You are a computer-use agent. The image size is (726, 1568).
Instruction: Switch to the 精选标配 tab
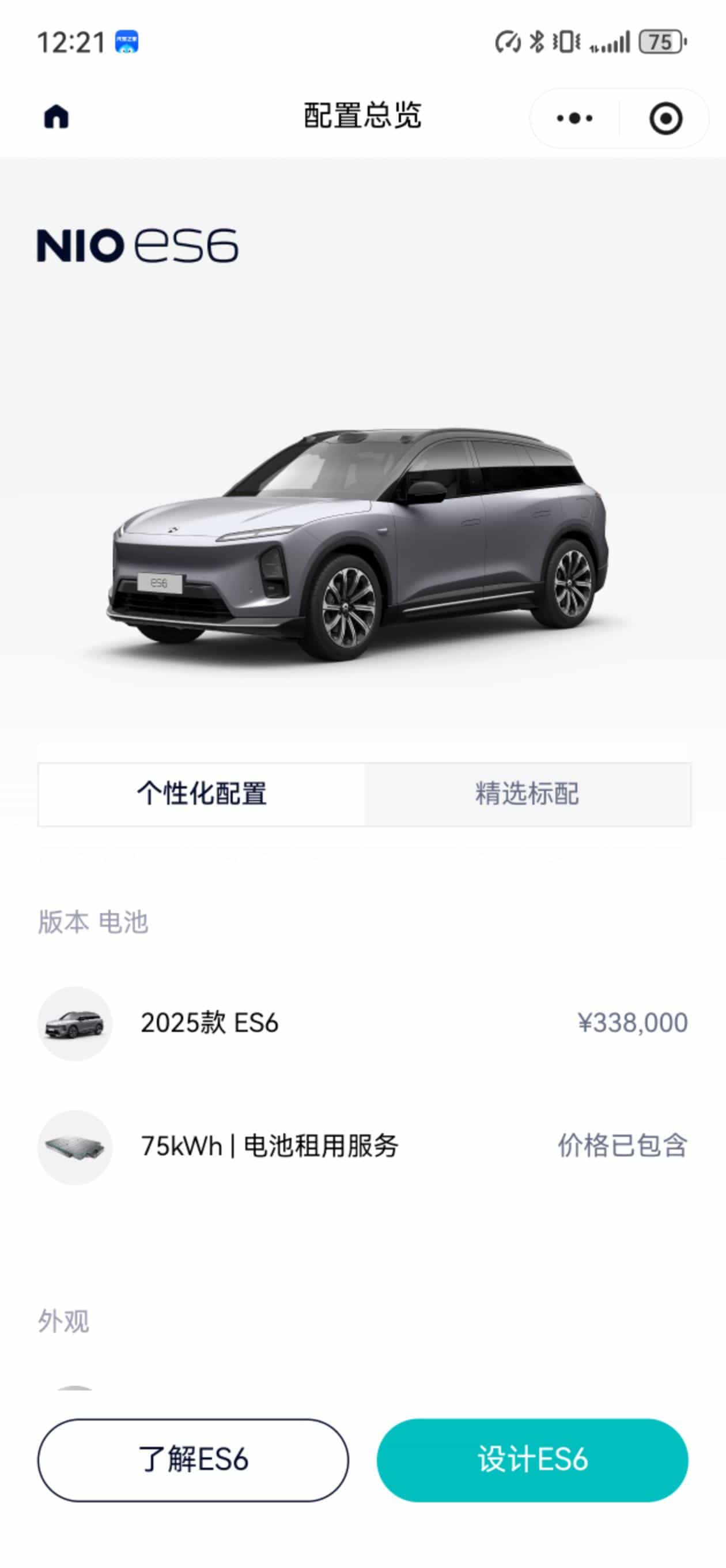528,794
